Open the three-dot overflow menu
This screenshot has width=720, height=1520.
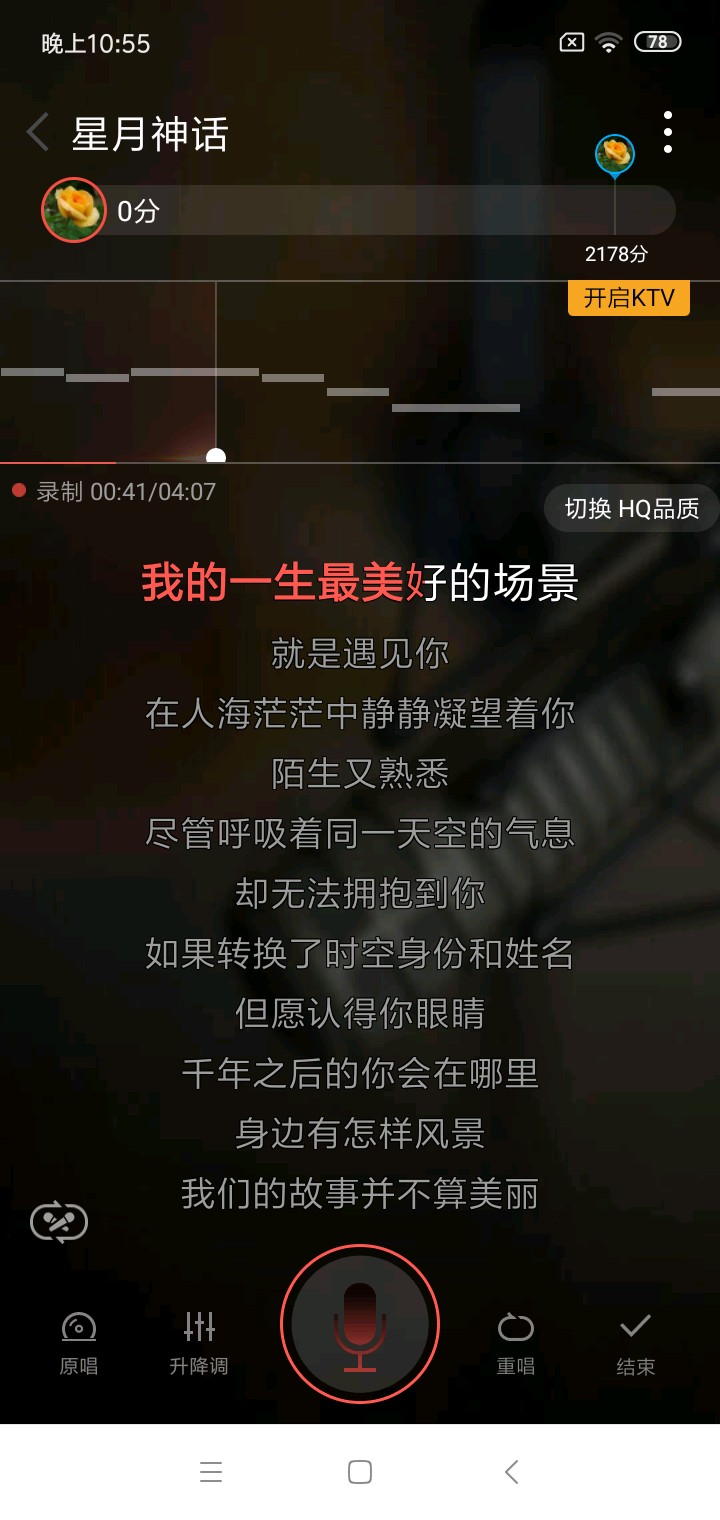click(x=667, y=132)
